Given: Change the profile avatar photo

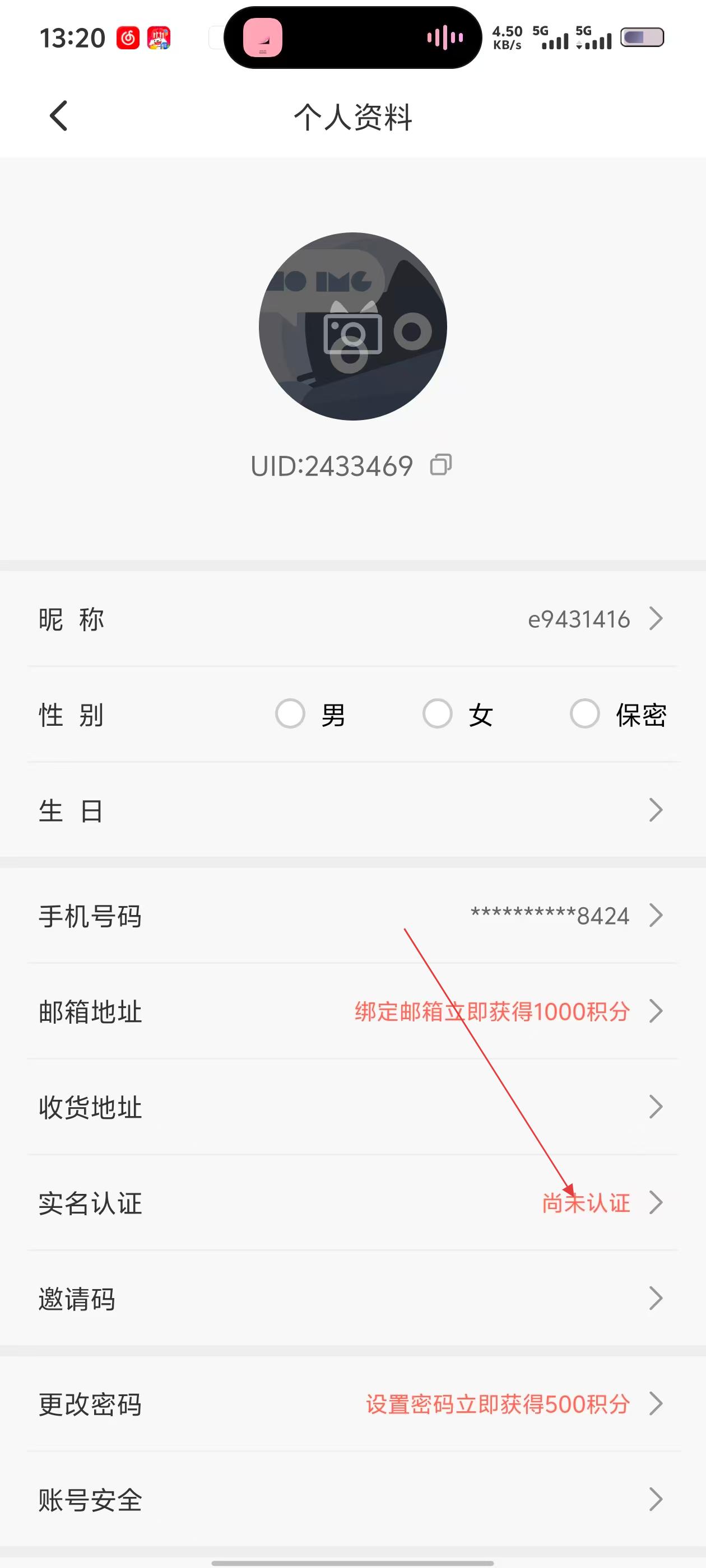Looking at the screenshot, I should 352,326.
